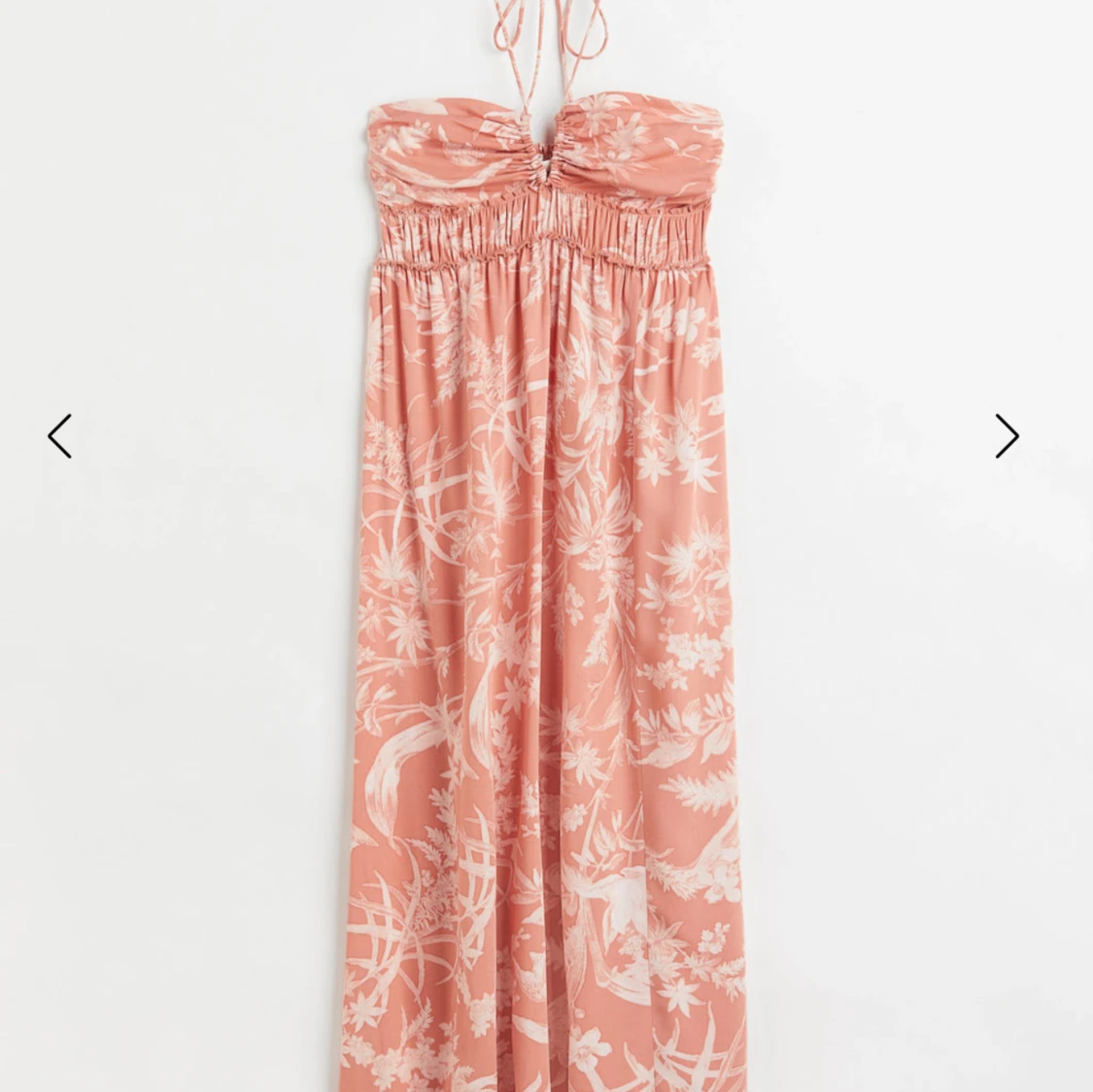Go to the previous product image
The width and height of the screenshot is (1093, 1092).
click(x=60, y=435)
